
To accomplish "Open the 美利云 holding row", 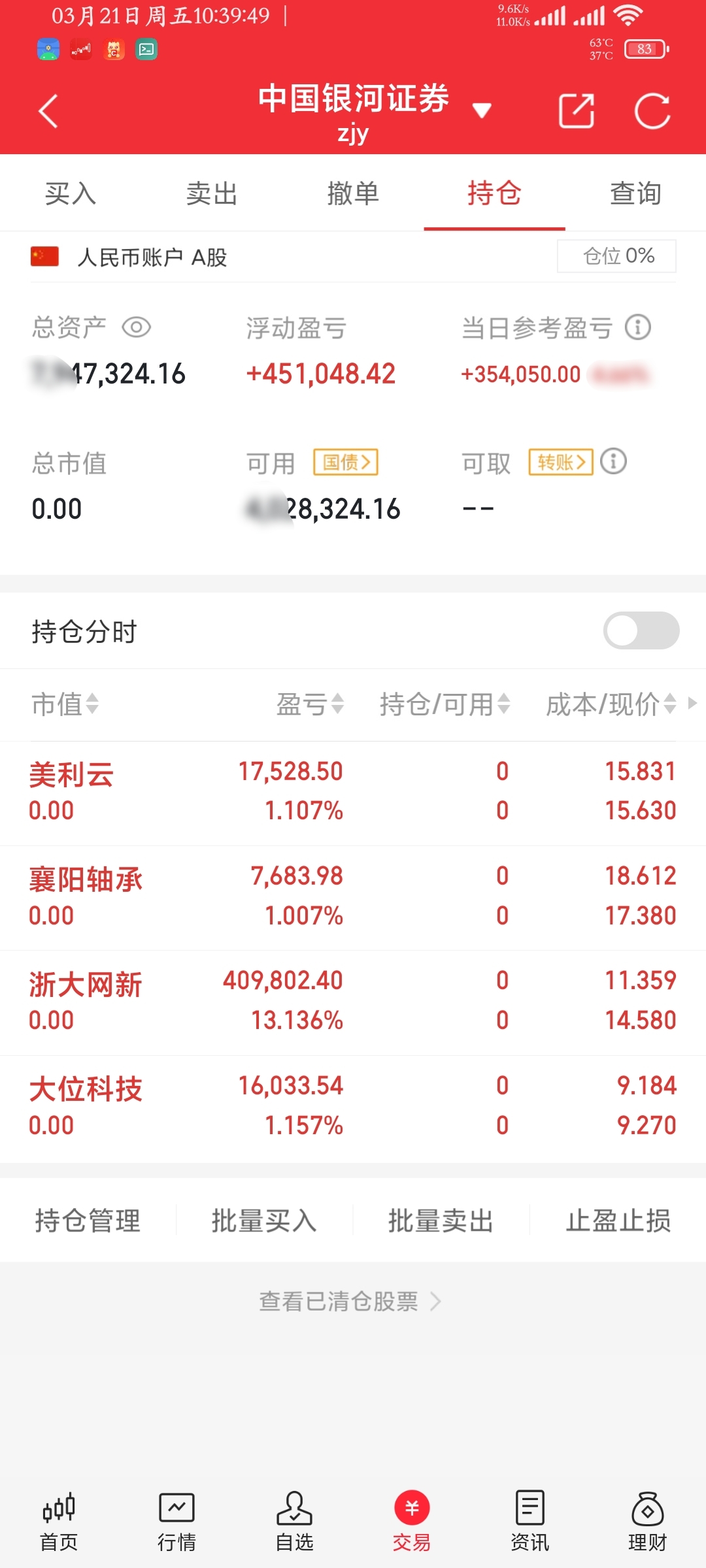I will [x=353, y=792].
